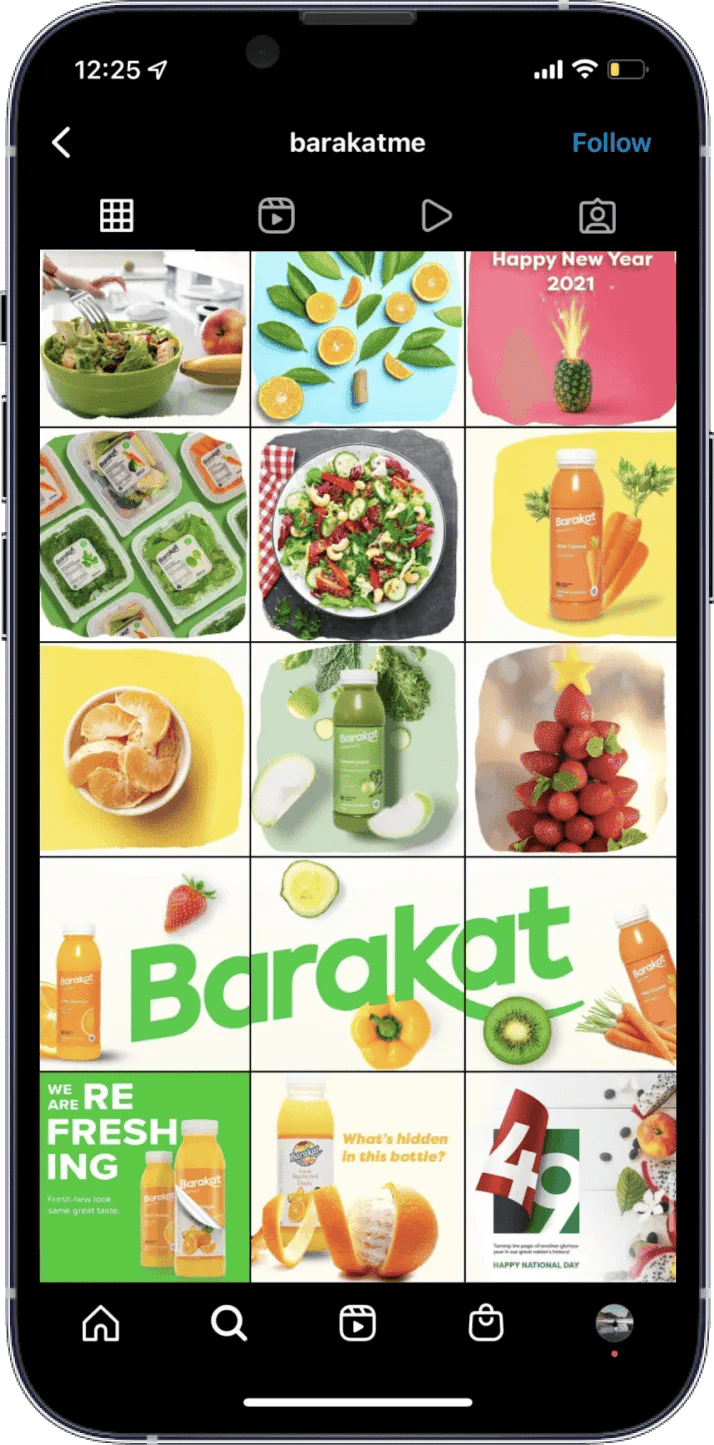The height and width of the screenshot is (1445, 714).
Task: Open the We Are Refreshing post
Action: tap(144, 1176)
